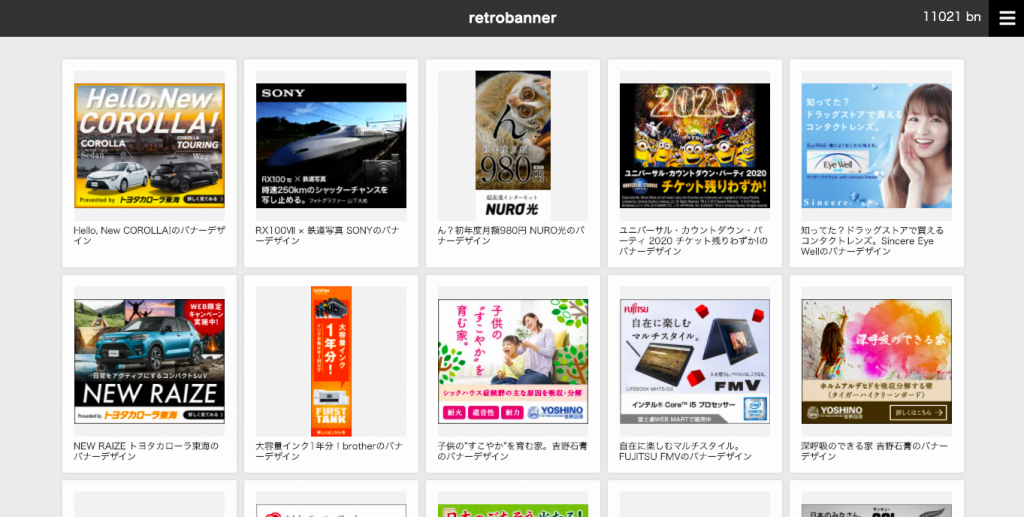Open the SONY RX100VII railway photo banner
The height and width of the screenshot is (517, 1024).
pyautogui.click(x=331, y=145)
